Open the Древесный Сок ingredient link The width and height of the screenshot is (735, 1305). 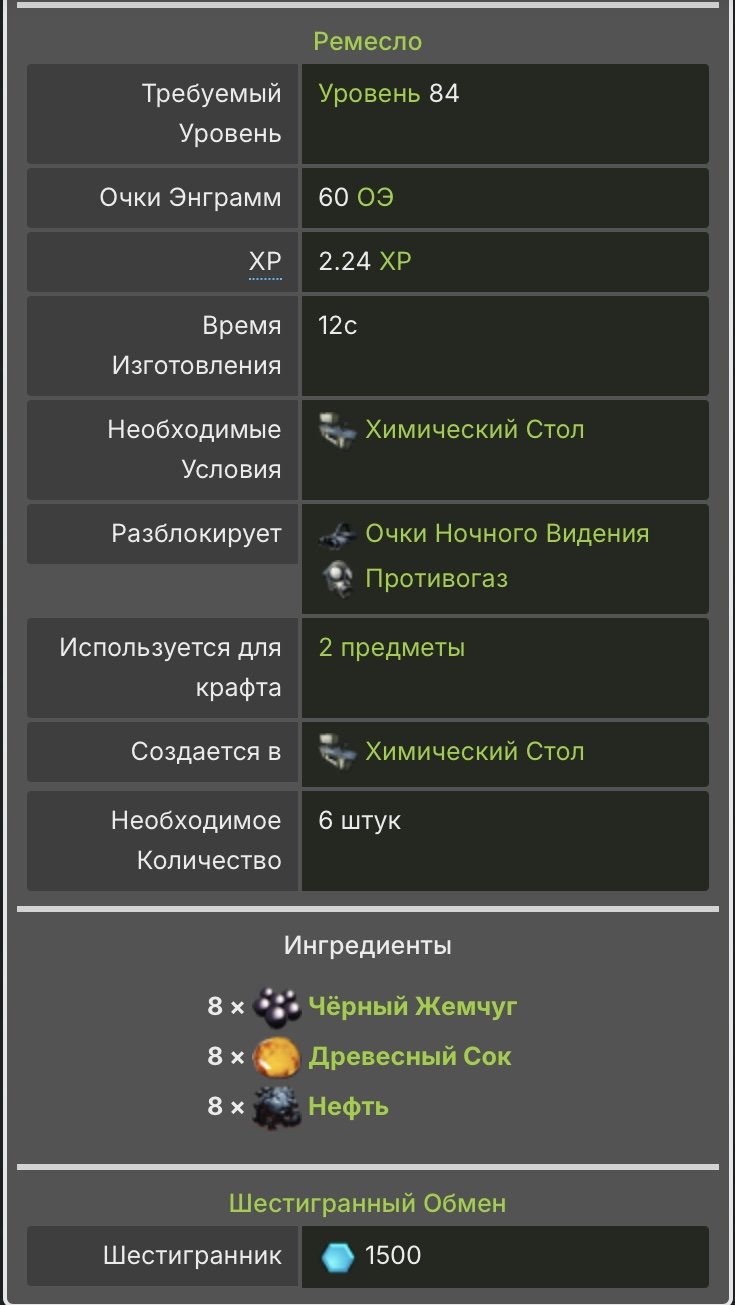coord(410,1057)
